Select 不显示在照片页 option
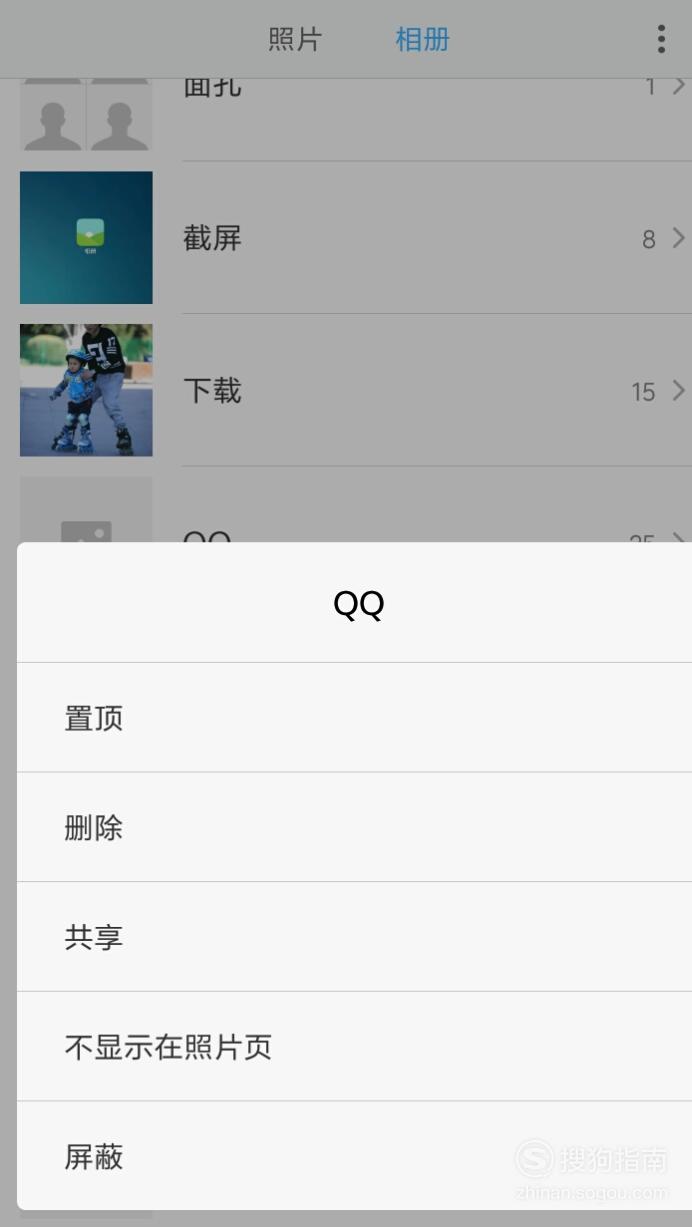This screenshot has width=692, height=1227. (x=354, y=1047)
